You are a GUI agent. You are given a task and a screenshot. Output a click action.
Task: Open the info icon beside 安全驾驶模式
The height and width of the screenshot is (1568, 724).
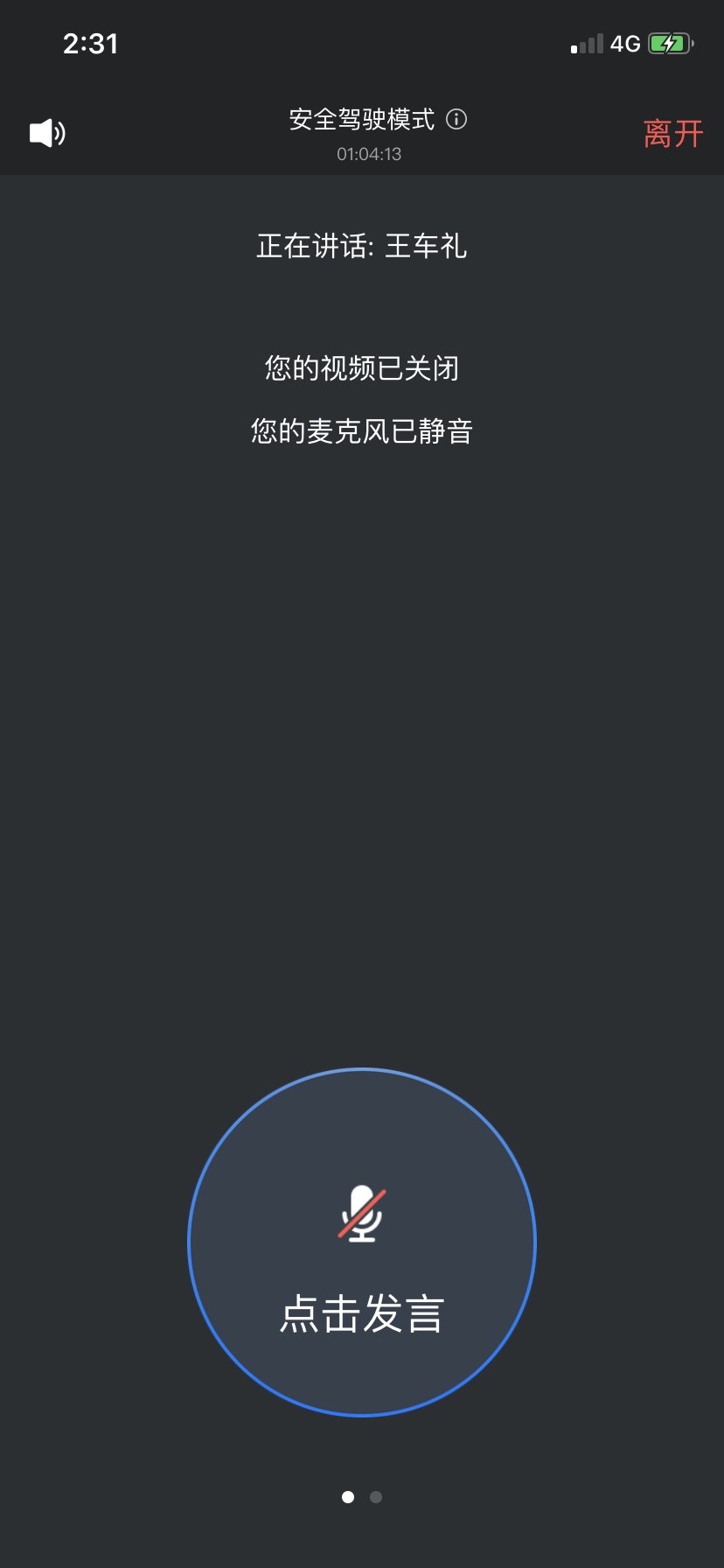point(456,119)
